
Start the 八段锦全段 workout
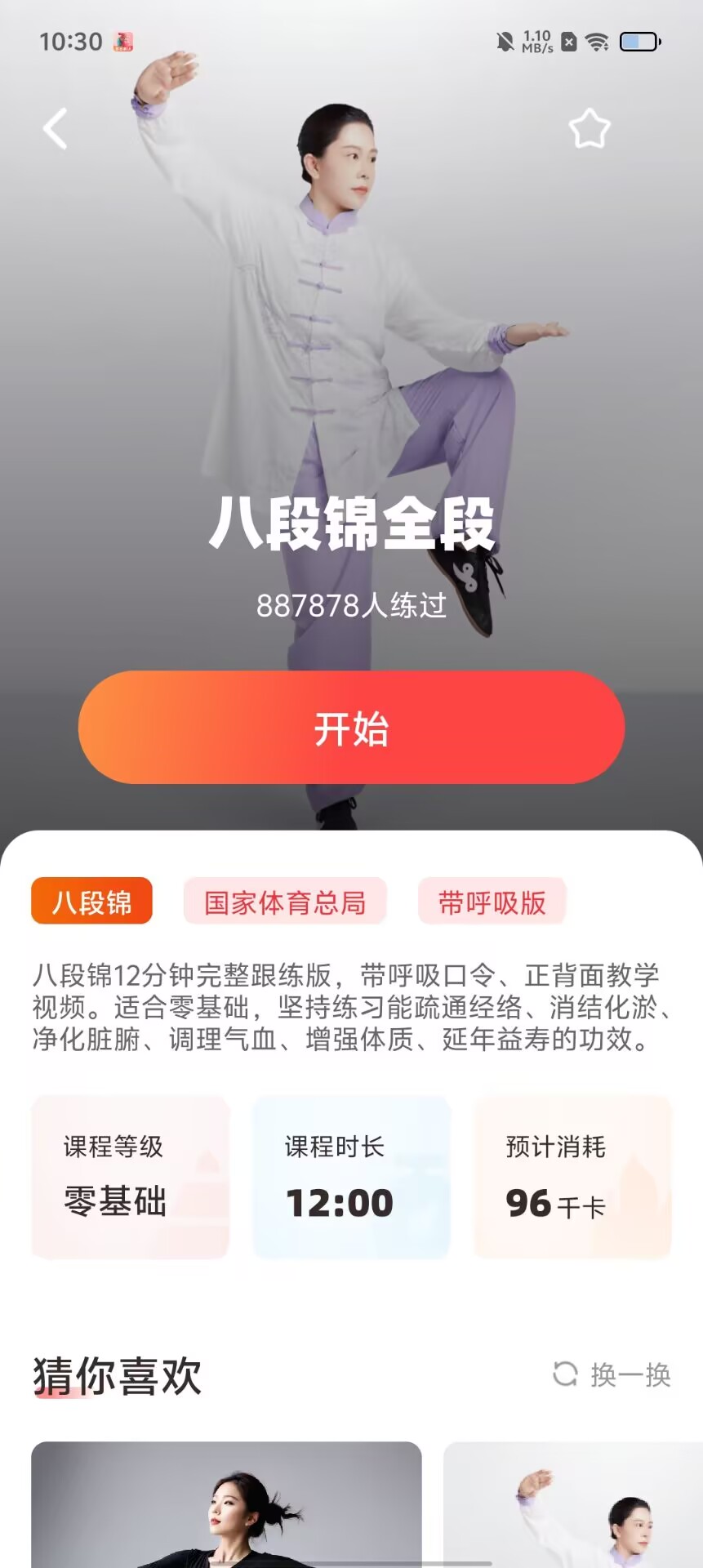(351, 728)
